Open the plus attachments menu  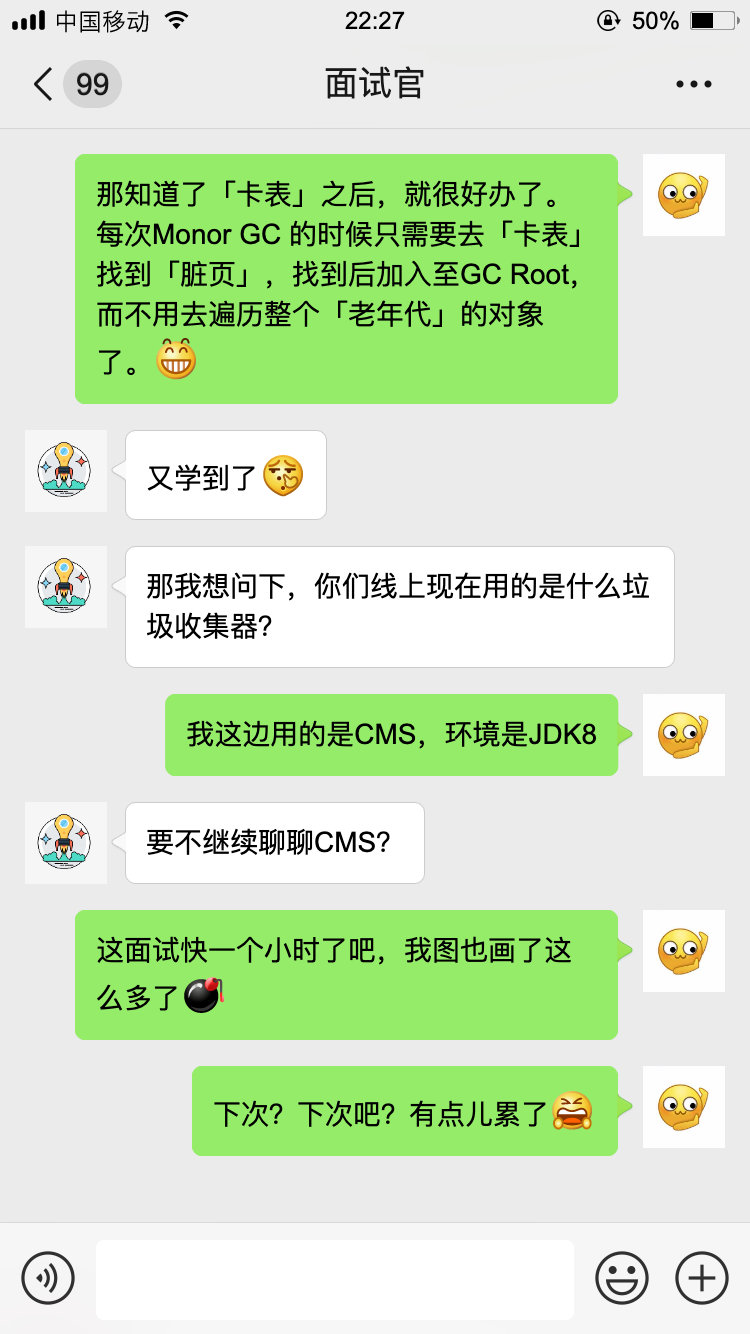pyautogui.click(x=702, y=1278)
